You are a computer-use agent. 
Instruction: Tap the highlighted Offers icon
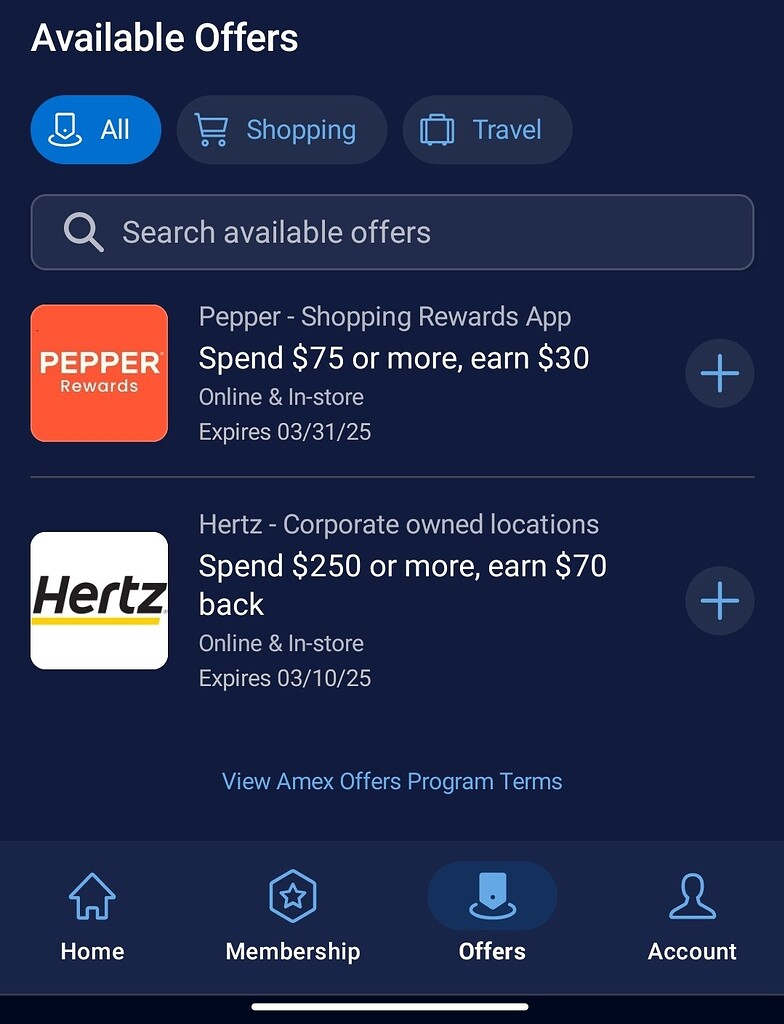click(x=491, y=895)
